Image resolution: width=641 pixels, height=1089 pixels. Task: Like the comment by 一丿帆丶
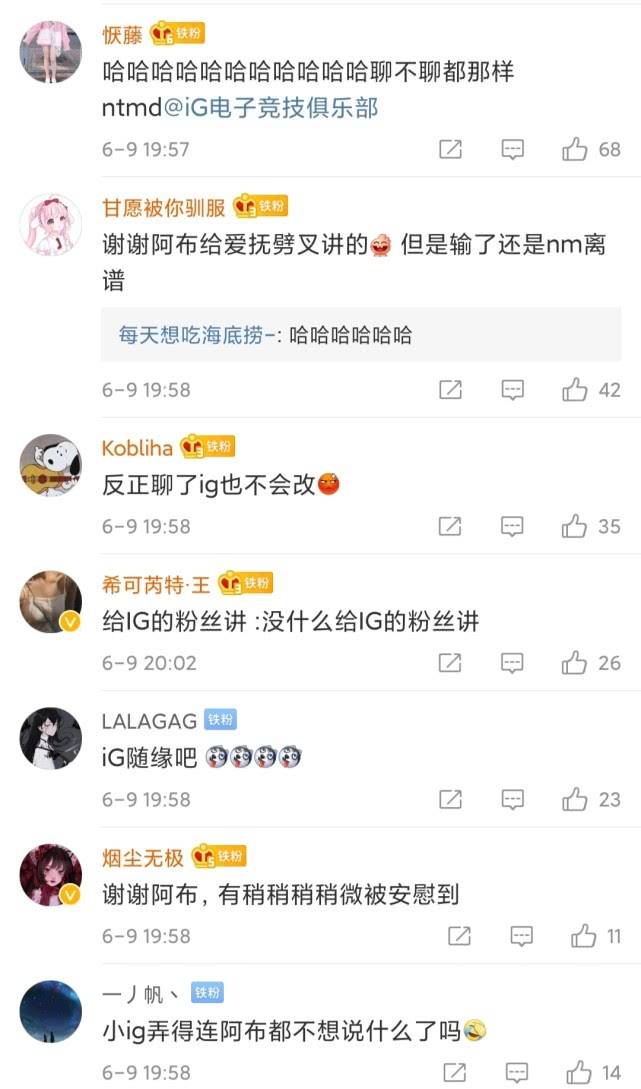[x=578, y=1070]
